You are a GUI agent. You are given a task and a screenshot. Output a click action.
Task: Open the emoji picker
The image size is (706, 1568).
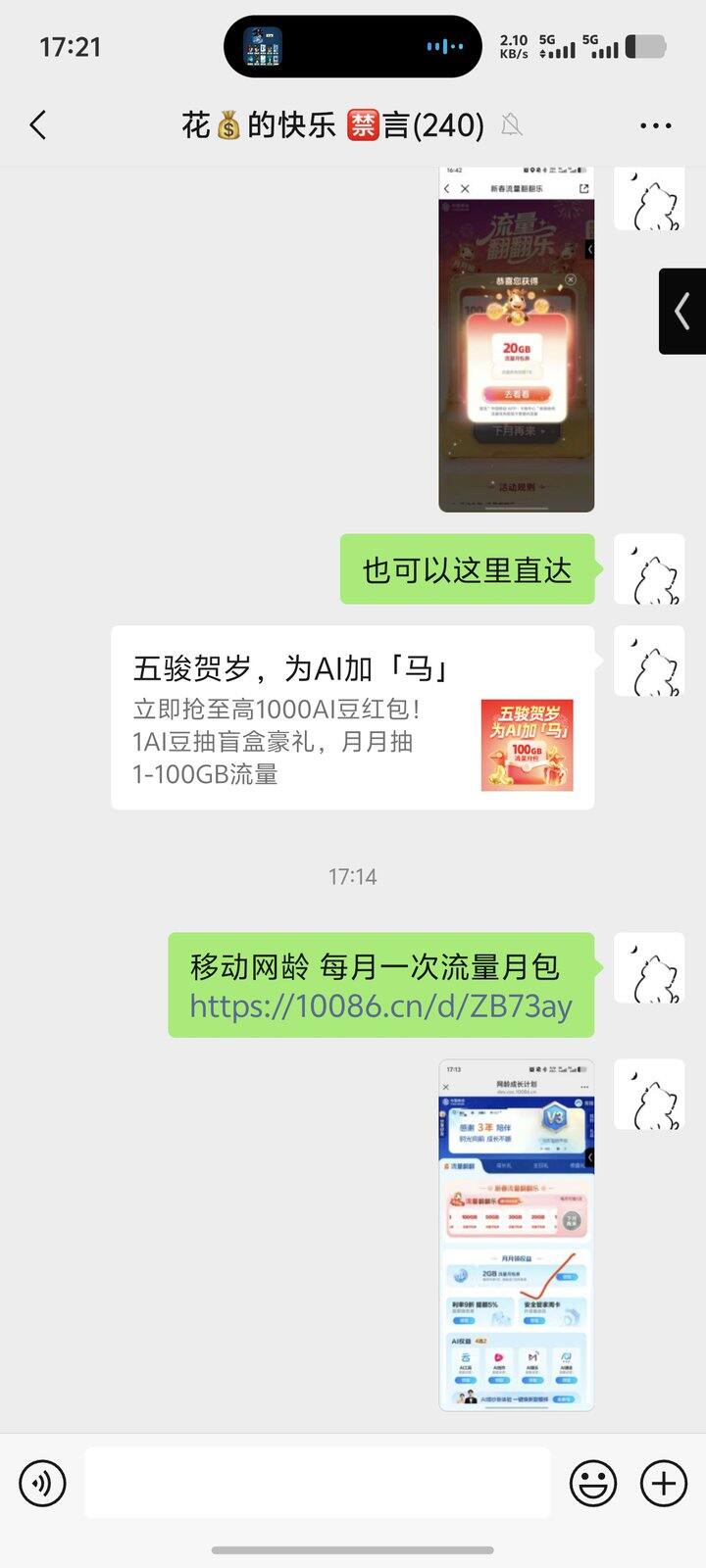point(593,1484)
